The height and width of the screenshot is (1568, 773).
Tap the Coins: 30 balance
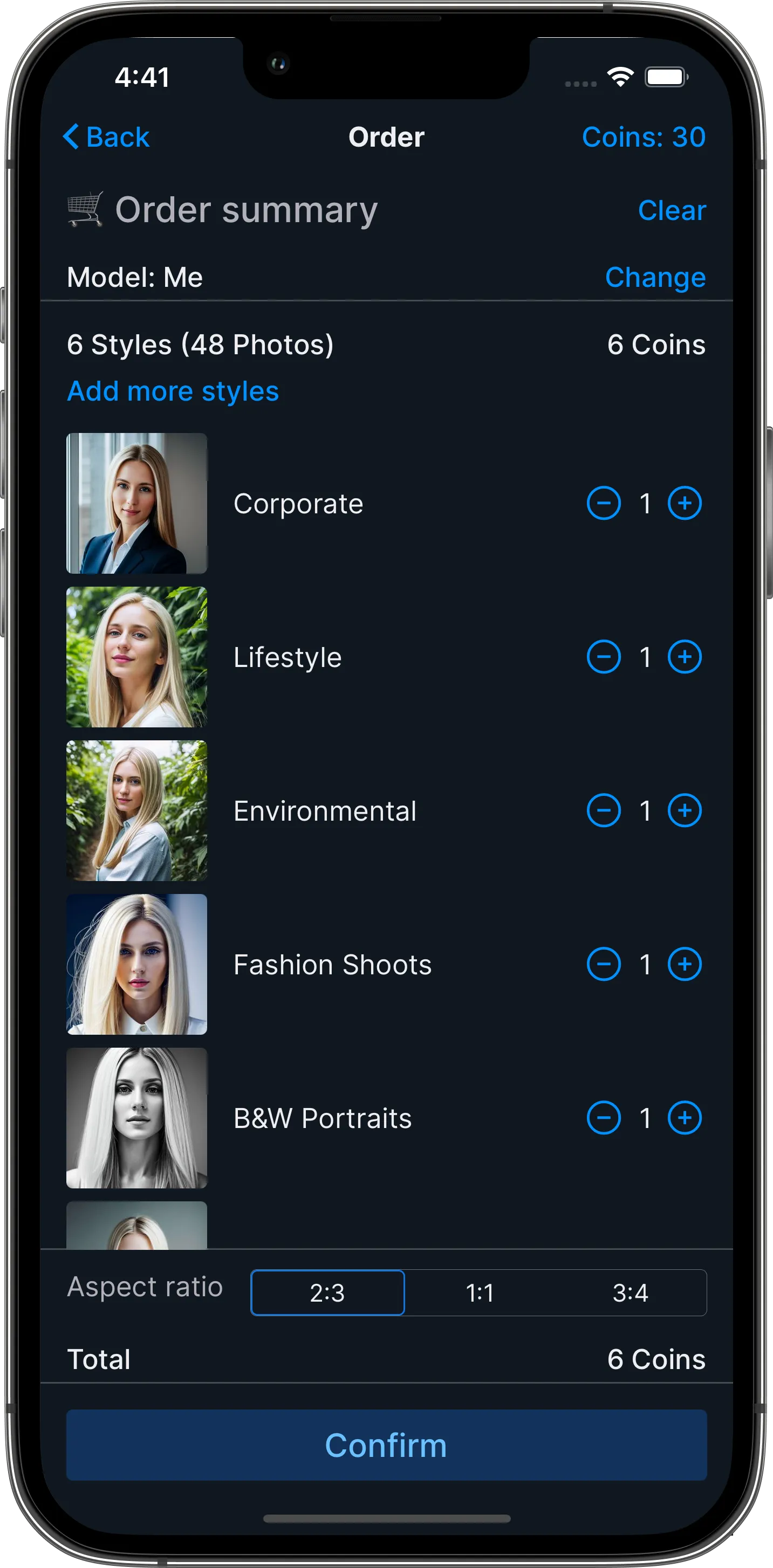pos(644,136)
